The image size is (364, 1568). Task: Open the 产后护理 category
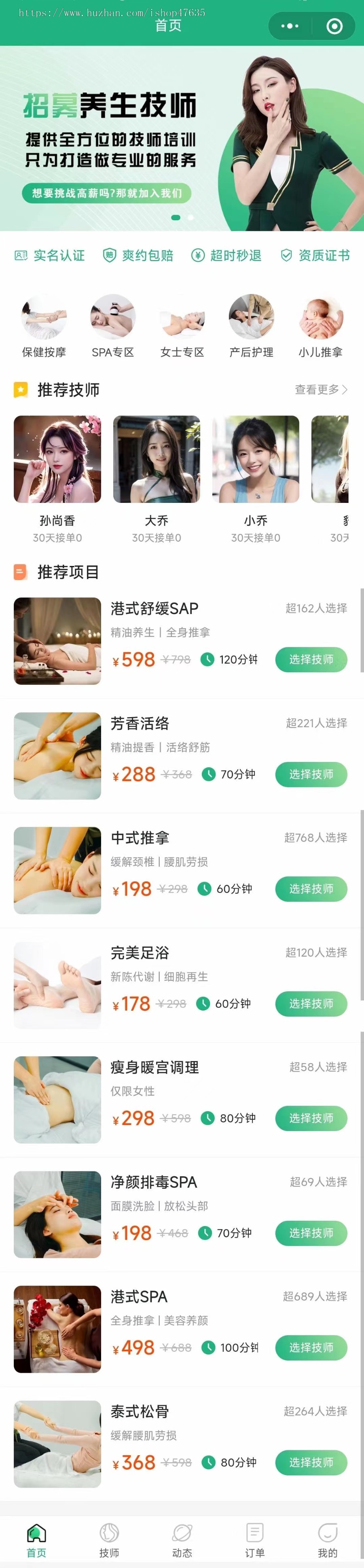click(x=252, y=326)
